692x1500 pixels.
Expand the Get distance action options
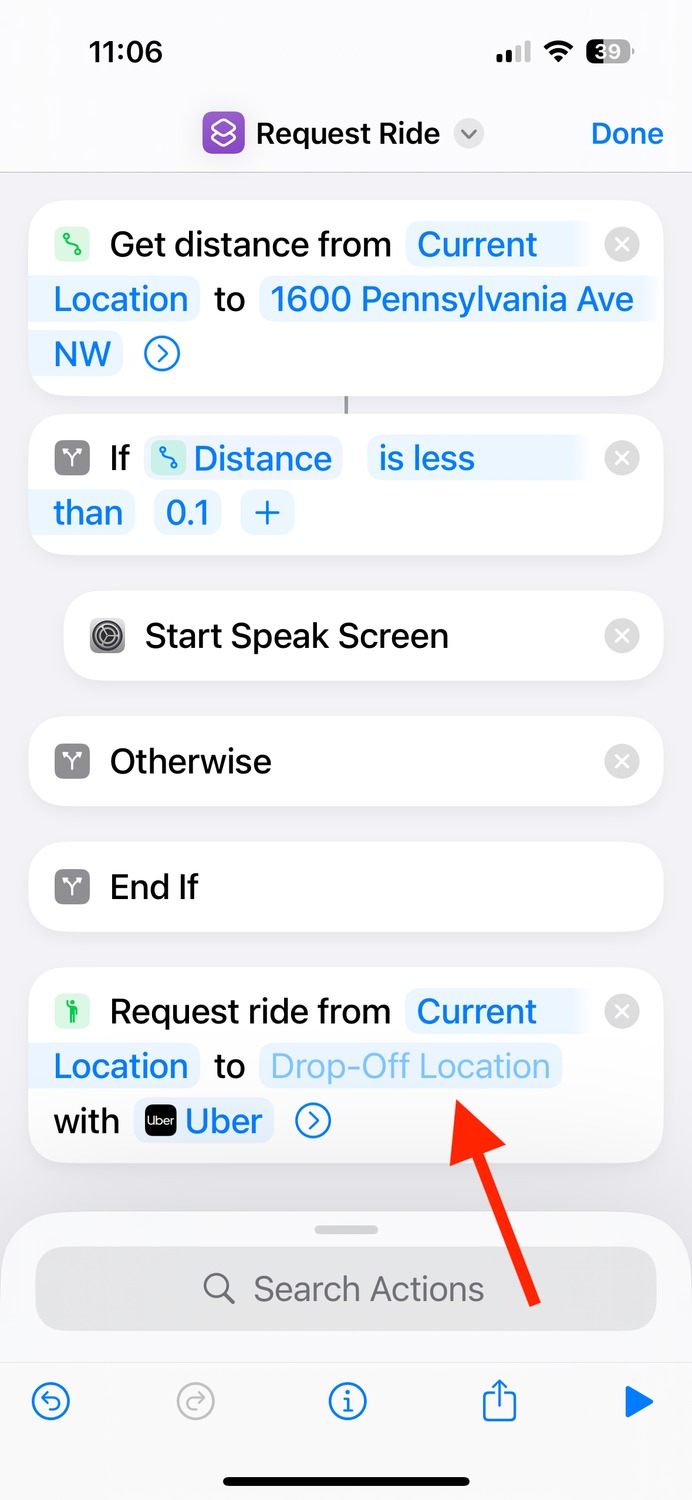point(162,353)
